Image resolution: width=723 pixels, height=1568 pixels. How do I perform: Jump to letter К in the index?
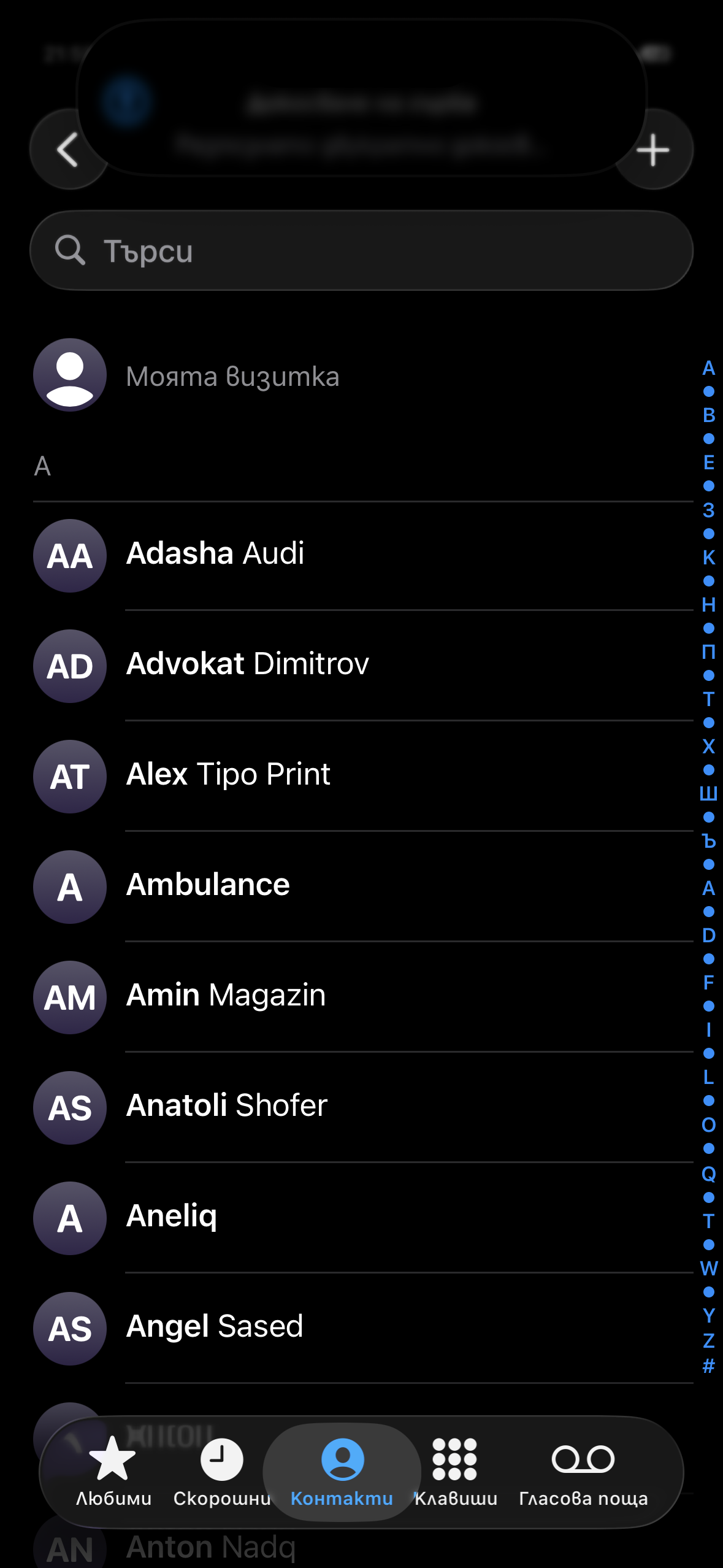tap(709, 557)
